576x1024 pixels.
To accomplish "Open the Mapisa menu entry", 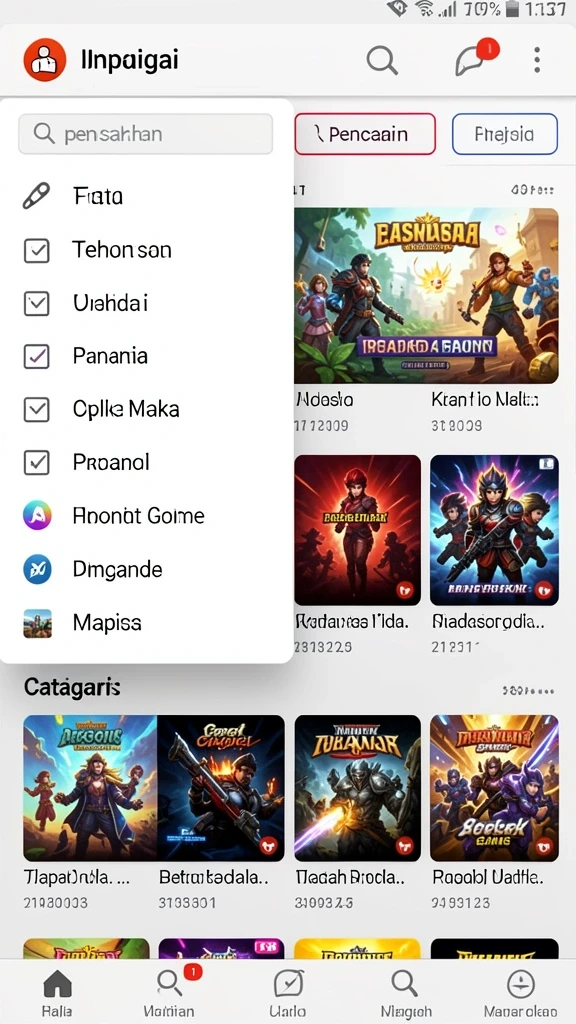I will tap(146, 623).
